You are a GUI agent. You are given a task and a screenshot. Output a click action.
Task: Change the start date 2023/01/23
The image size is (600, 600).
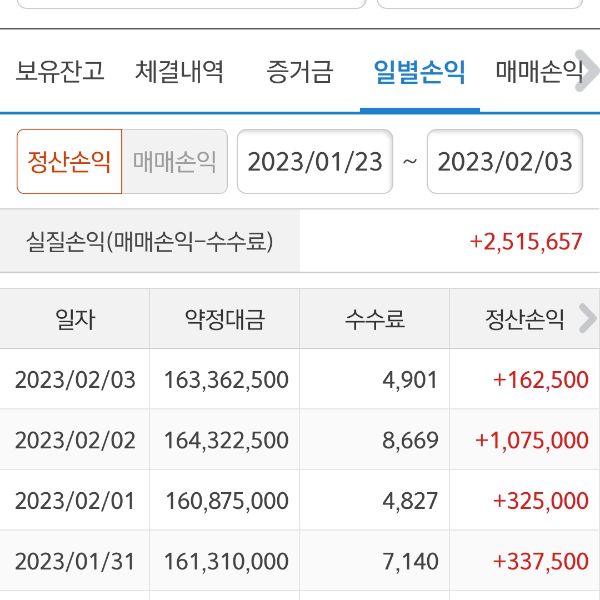[315, 162]
